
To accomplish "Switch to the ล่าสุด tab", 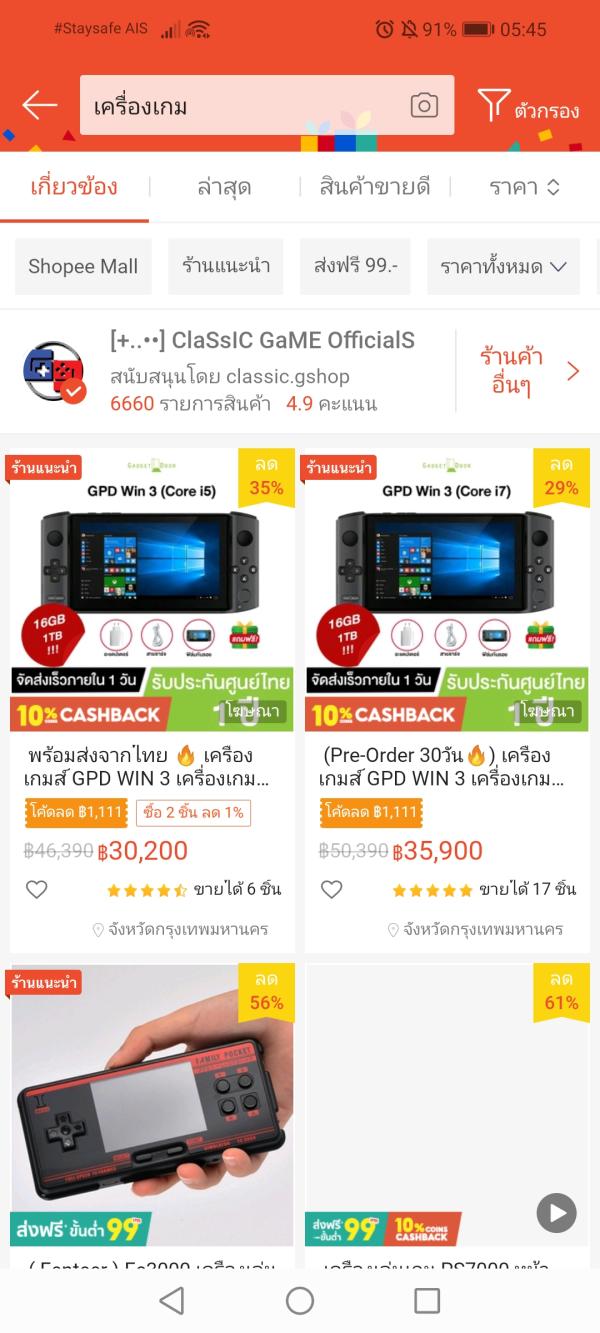I will (224, 187).
